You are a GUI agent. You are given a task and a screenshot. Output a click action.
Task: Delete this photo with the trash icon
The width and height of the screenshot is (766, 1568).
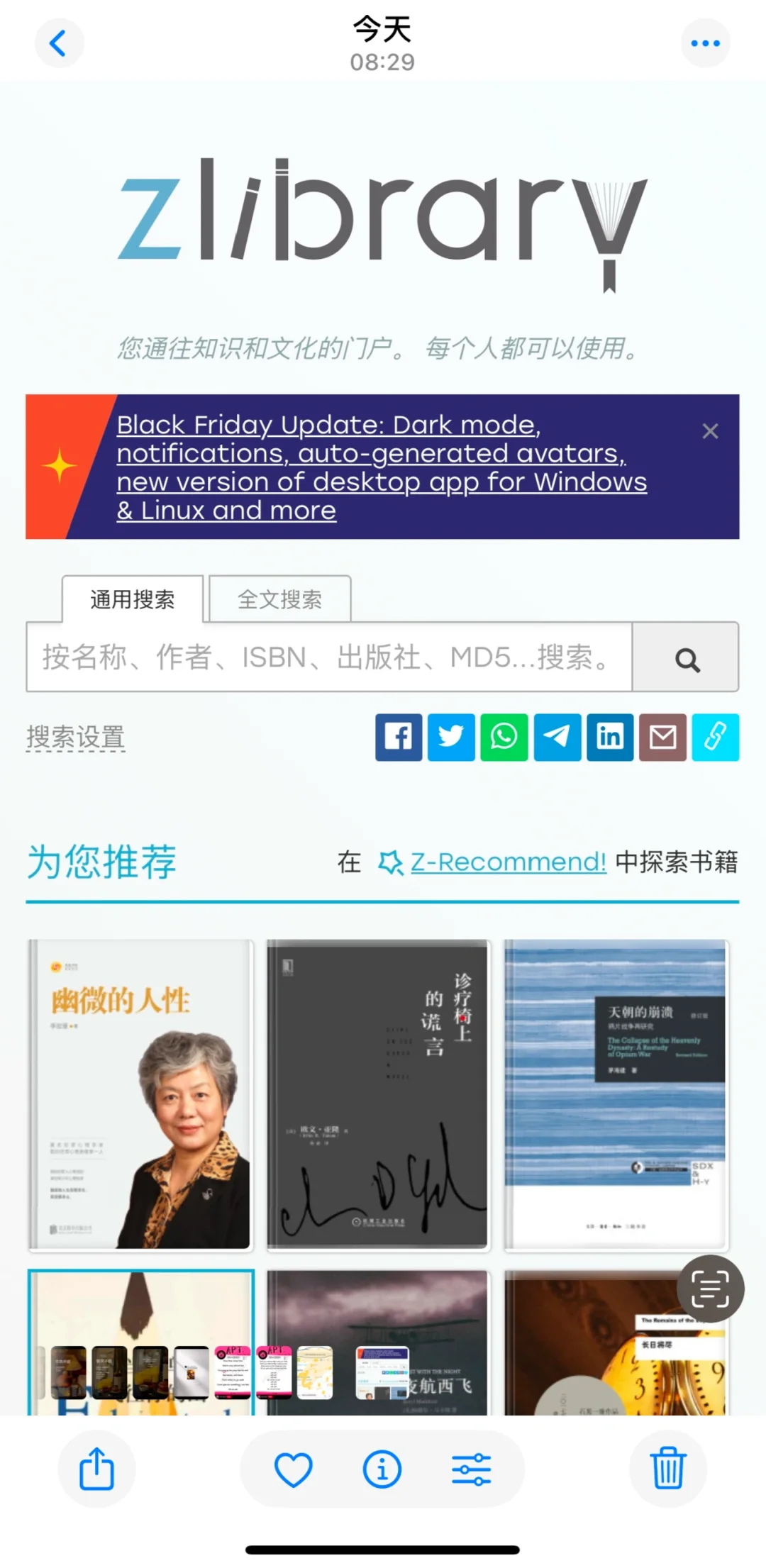pos(668,1469)
